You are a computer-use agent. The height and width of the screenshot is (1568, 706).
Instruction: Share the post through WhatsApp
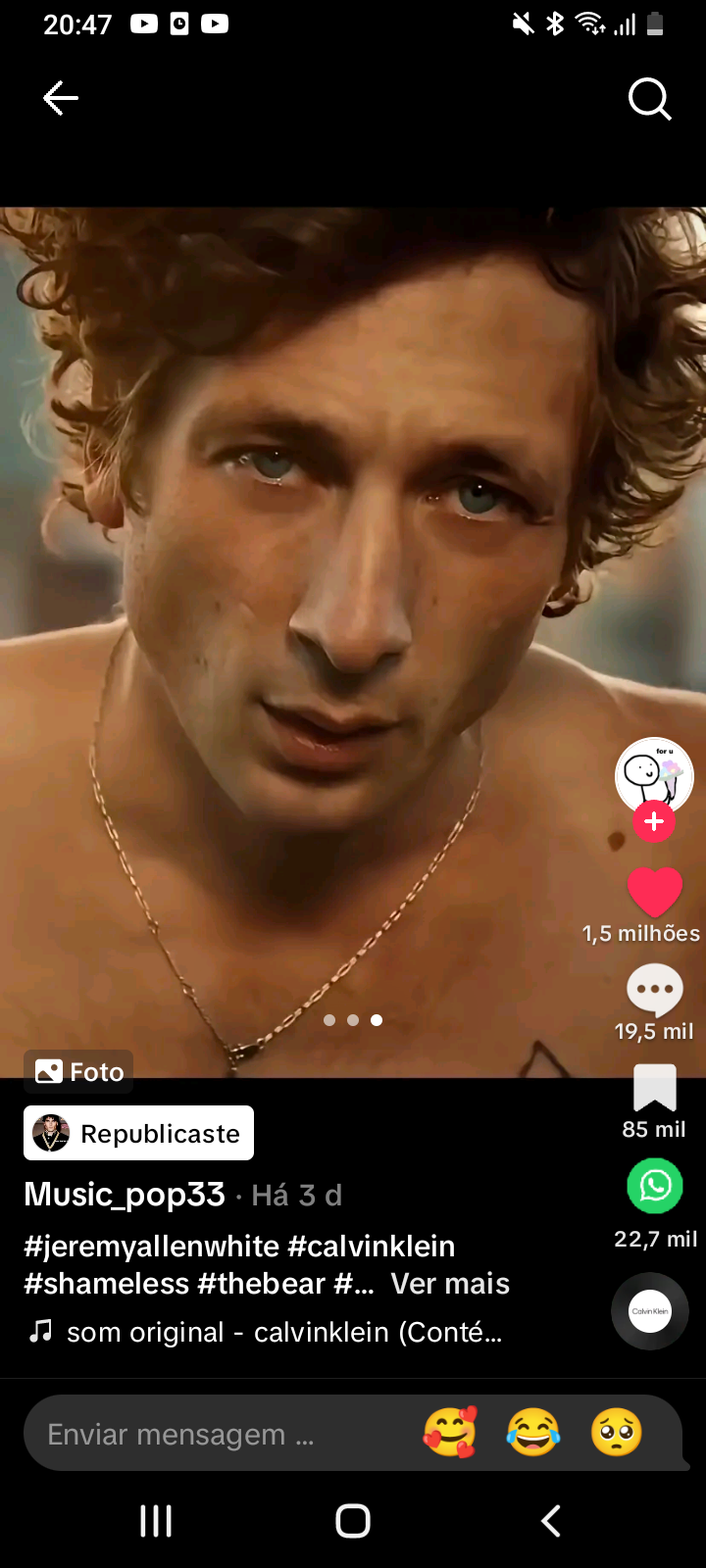point(654,1186)
